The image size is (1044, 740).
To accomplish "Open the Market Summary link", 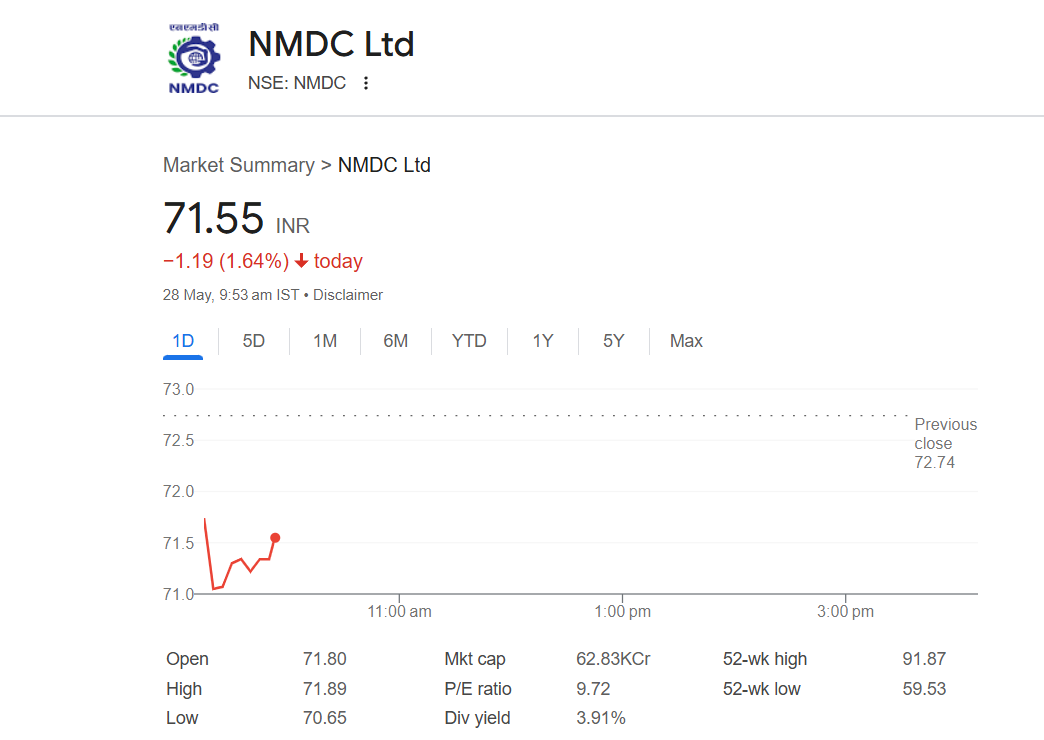I will (x=238, y=165).
